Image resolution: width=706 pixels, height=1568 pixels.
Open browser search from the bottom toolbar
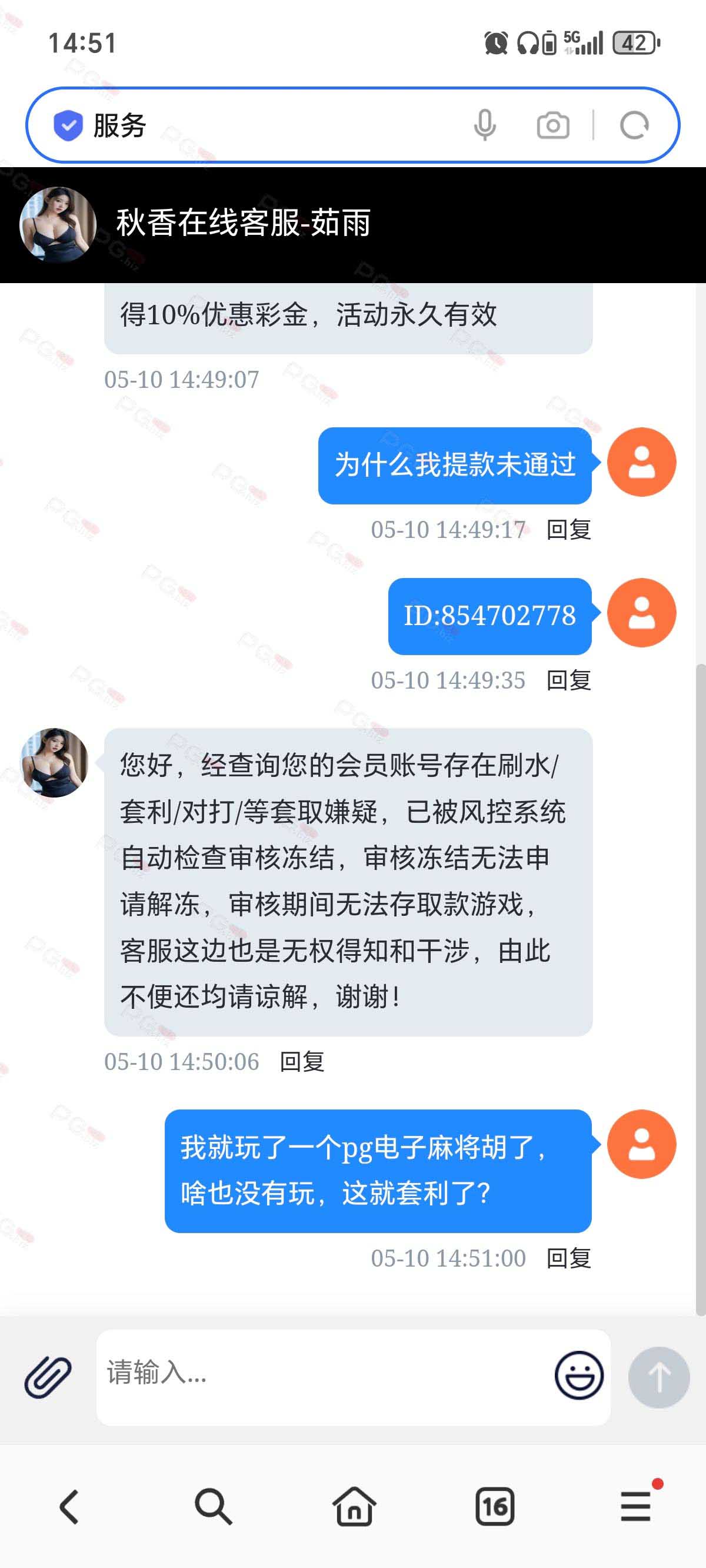click(213, 1507)
